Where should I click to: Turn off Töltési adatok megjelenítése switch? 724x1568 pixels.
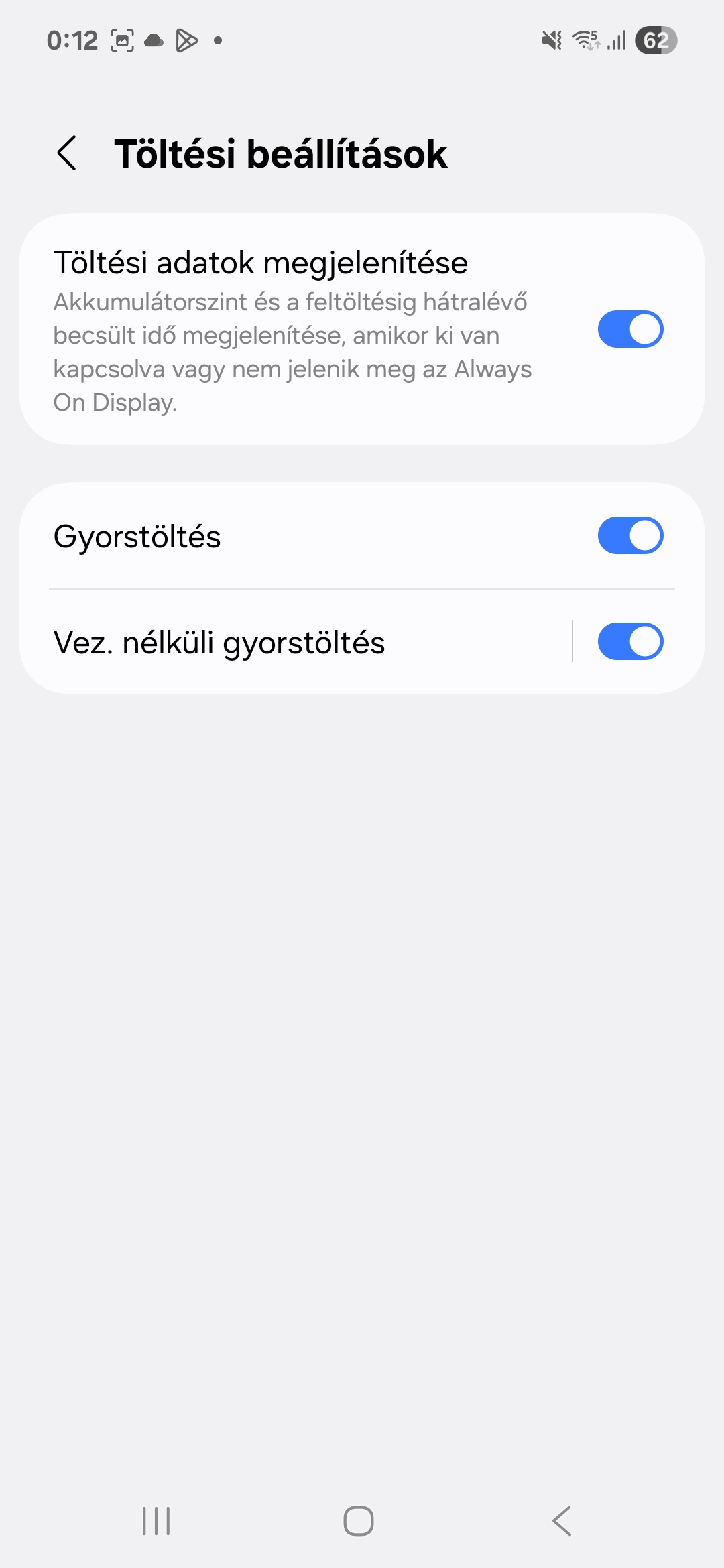[x=630, y=329]
